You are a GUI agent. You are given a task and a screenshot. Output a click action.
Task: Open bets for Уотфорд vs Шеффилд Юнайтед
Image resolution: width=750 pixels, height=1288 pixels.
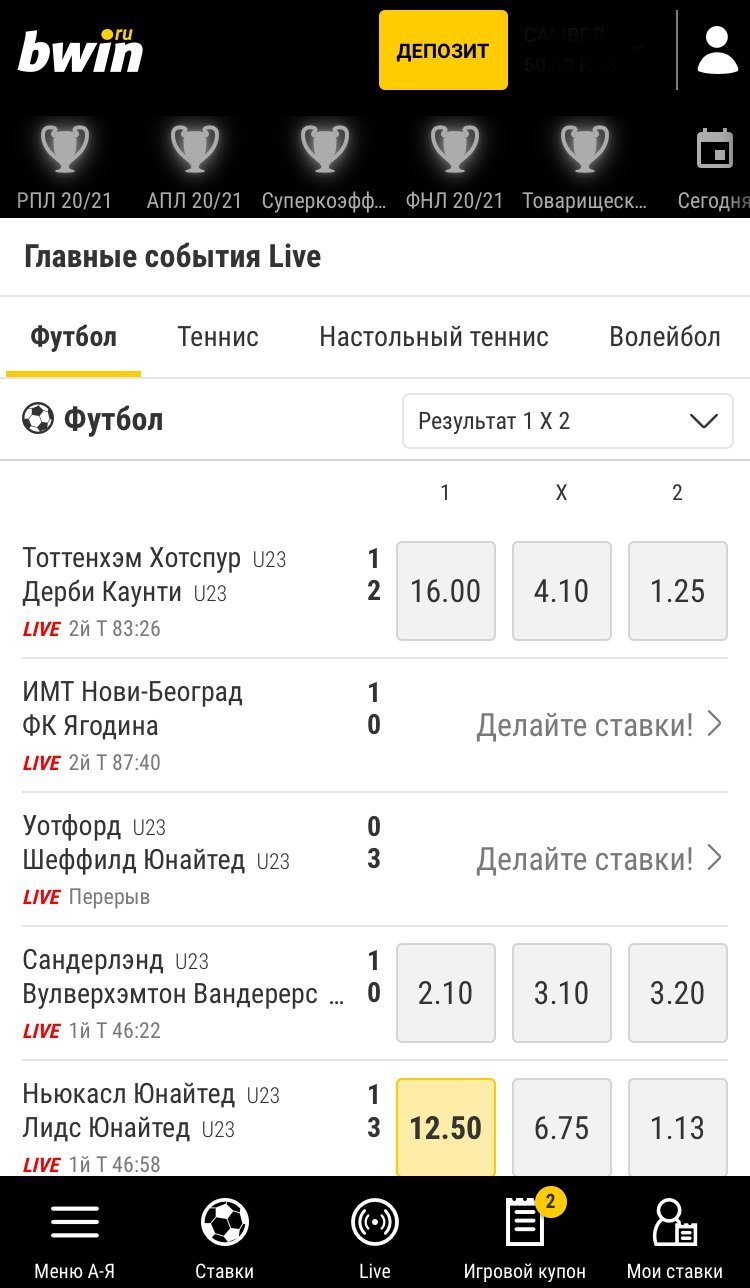click(x=599, y=859)
